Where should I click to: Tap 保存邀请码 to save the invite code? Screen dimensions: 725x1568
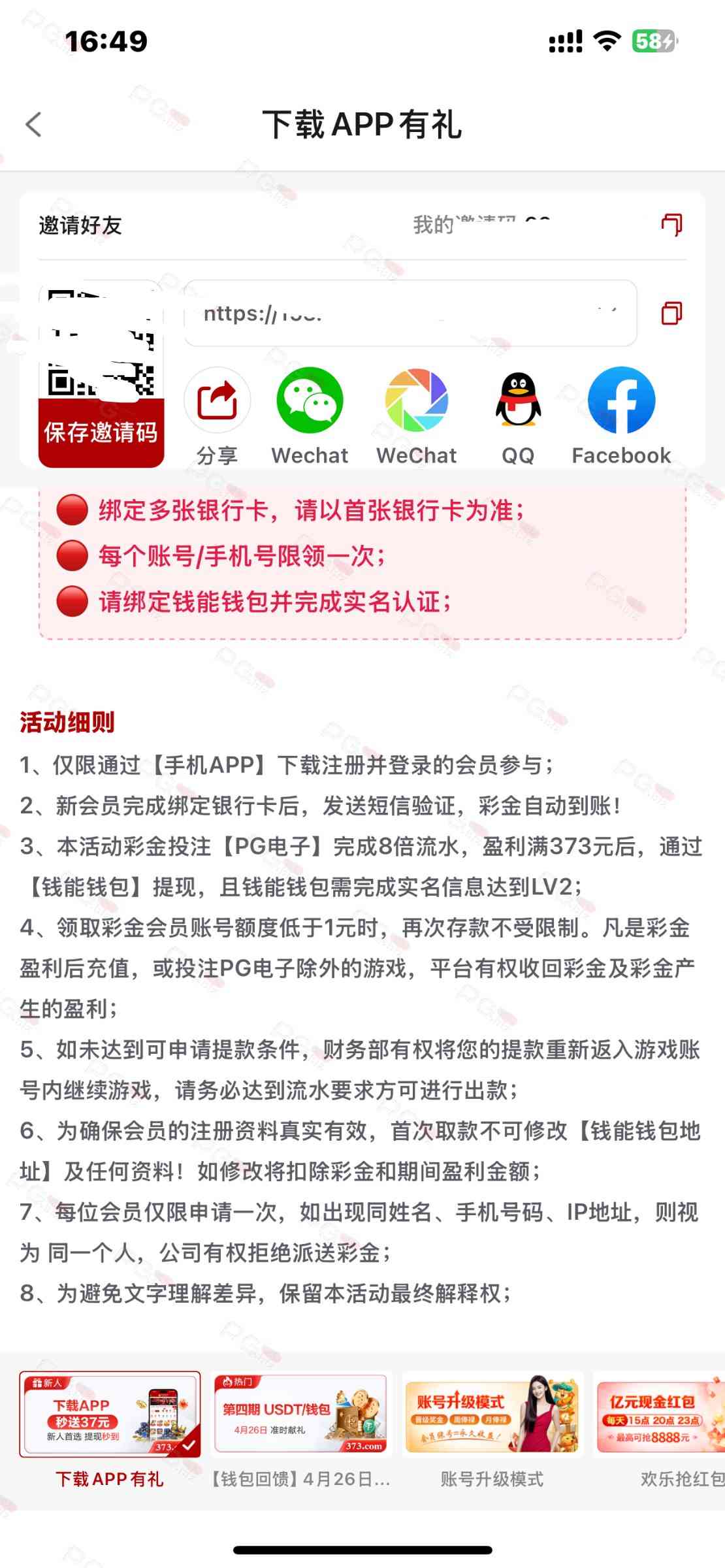pyautogui.click(x=101, y=433)
